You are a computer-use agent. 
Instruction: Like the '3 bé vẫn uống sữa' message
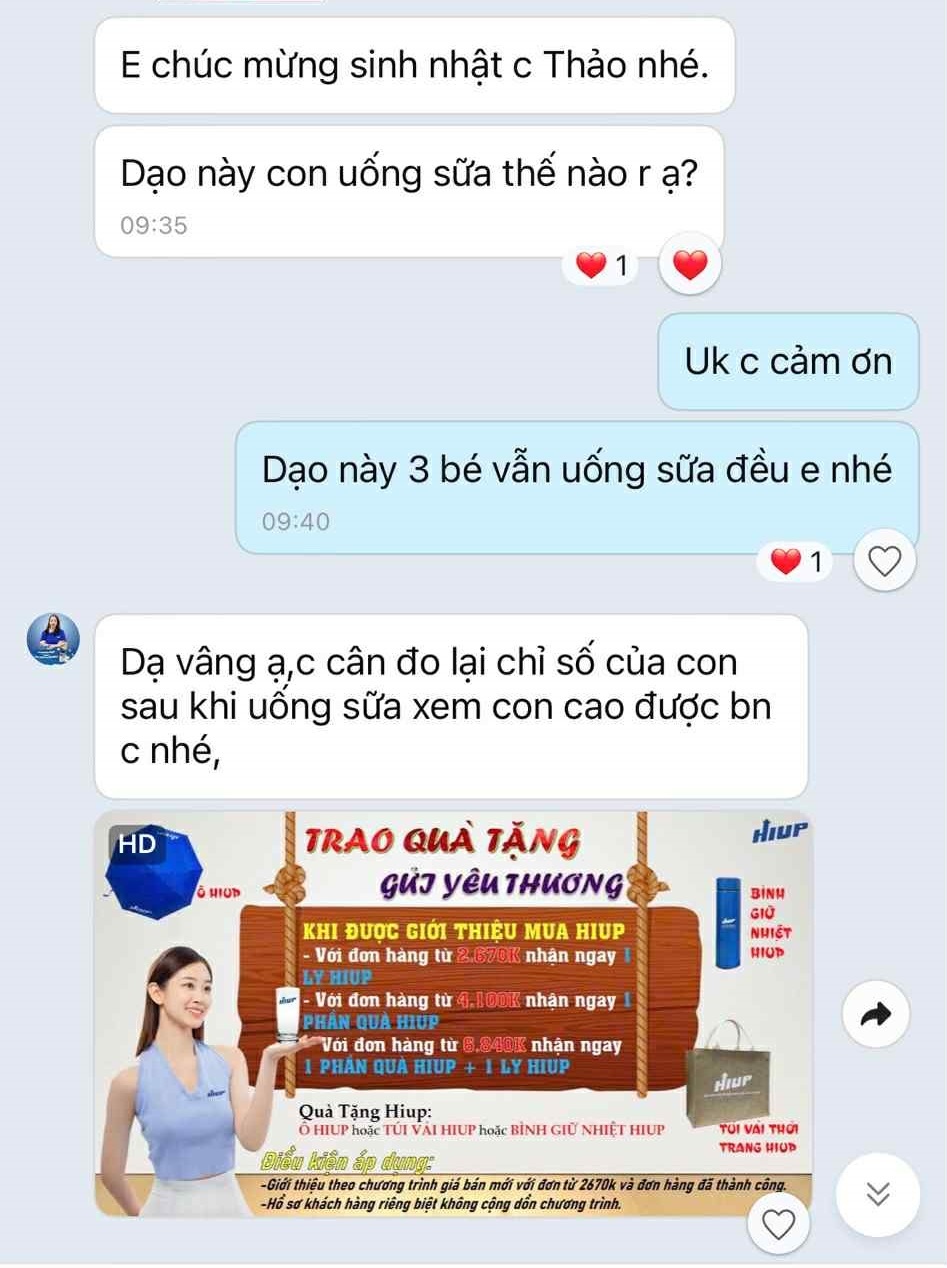pyautogui.click(x=885, y=562)
